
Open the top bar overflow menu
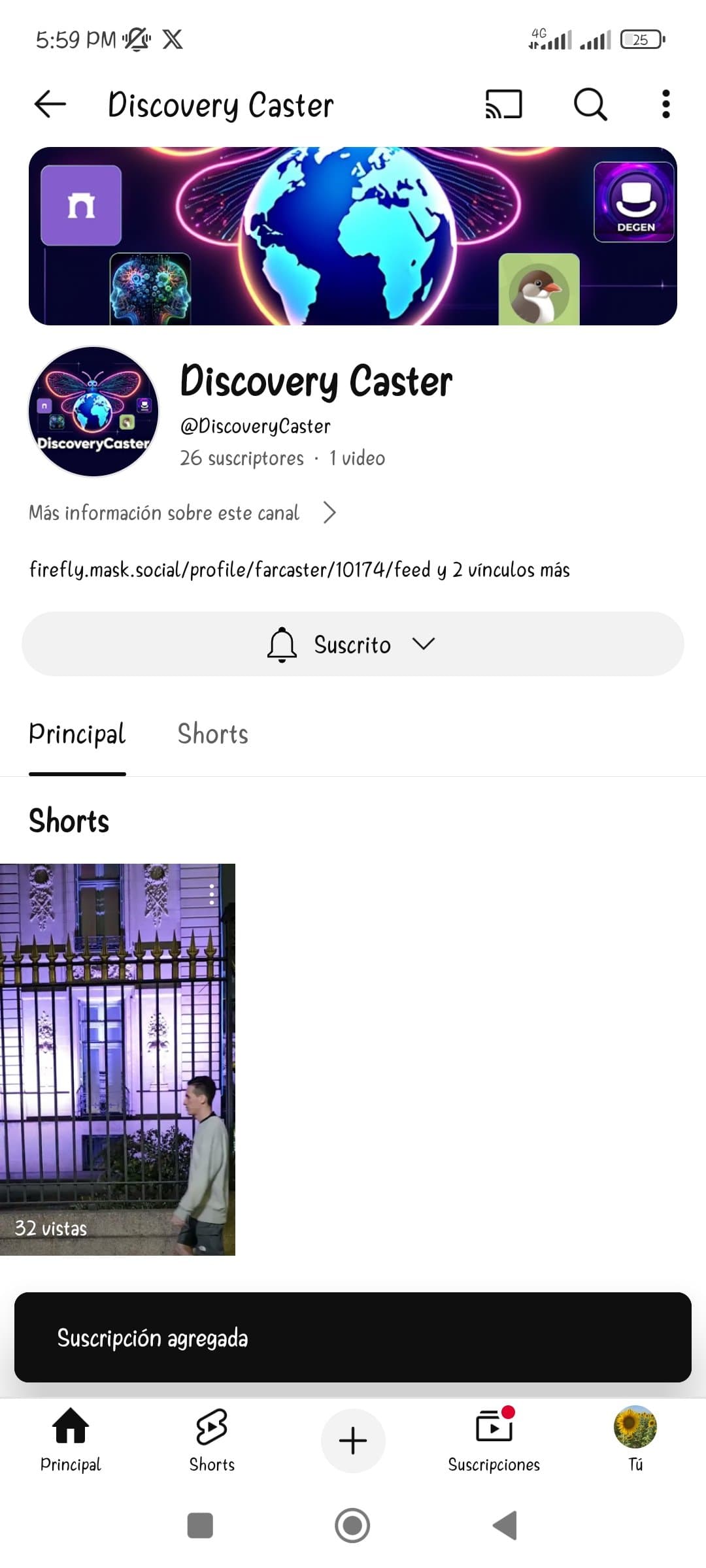pyautogui.click(x=665, y=104)
